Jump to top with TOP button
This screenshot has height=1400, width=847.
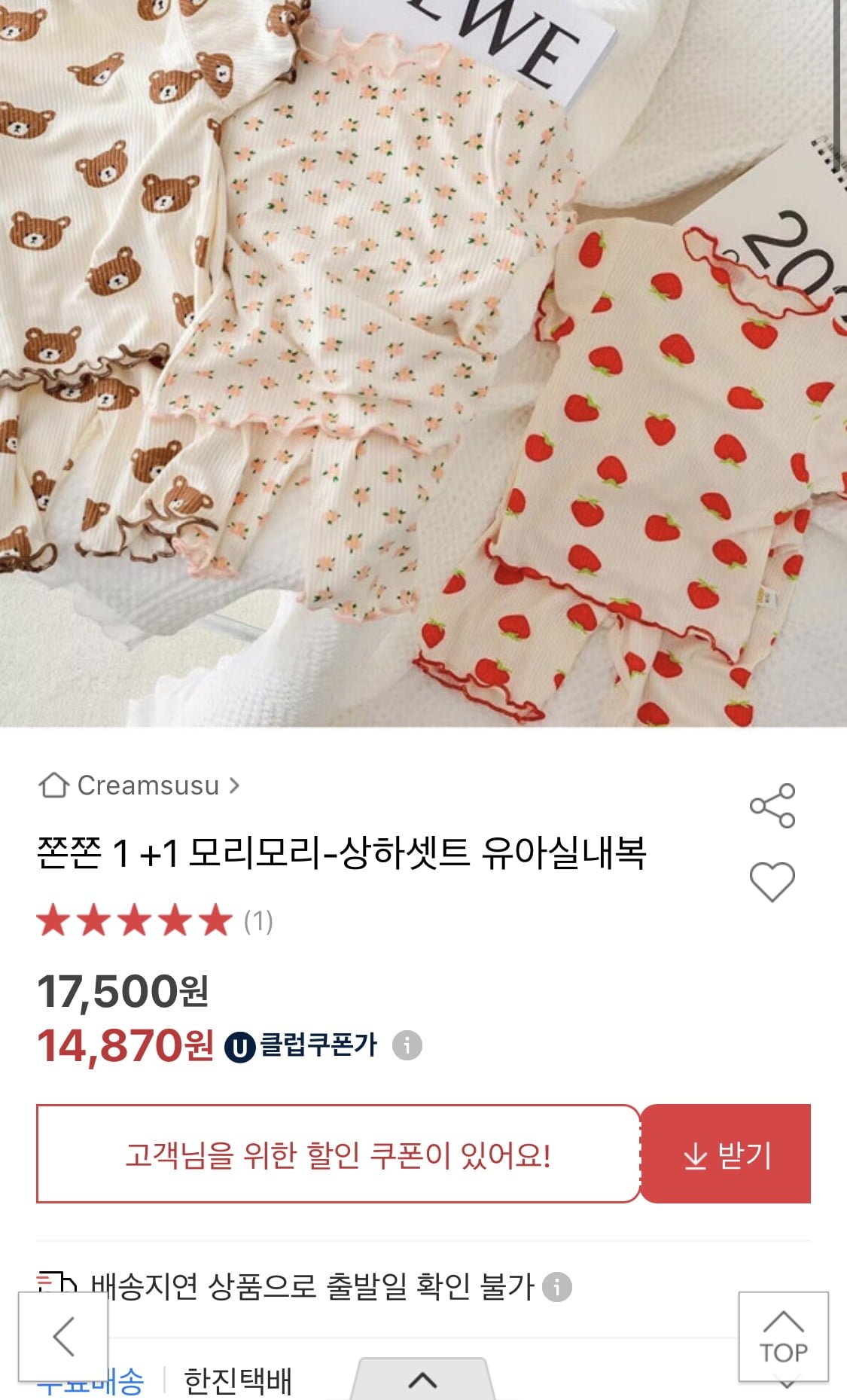(x=783, y=1337)
